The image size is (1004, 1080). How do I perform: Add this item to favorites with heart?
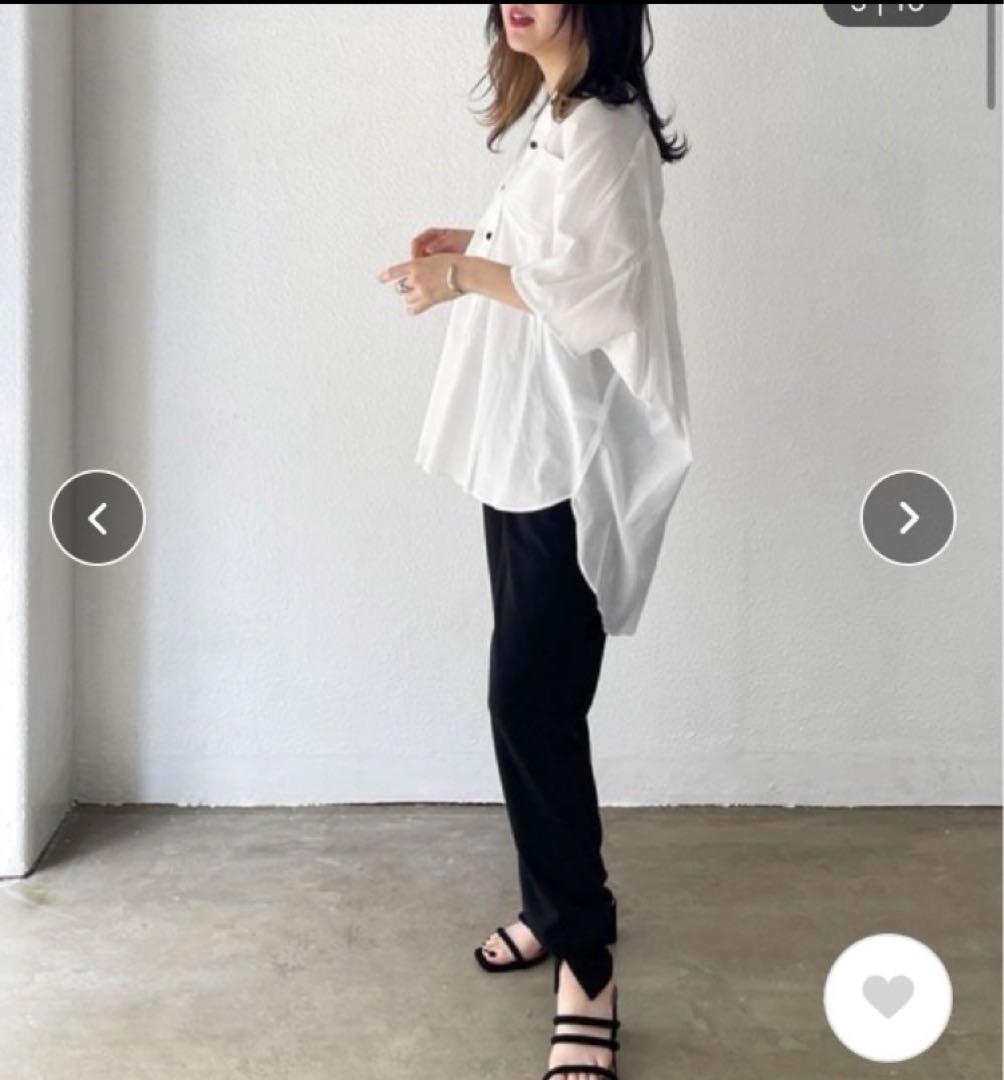[887, 997]
